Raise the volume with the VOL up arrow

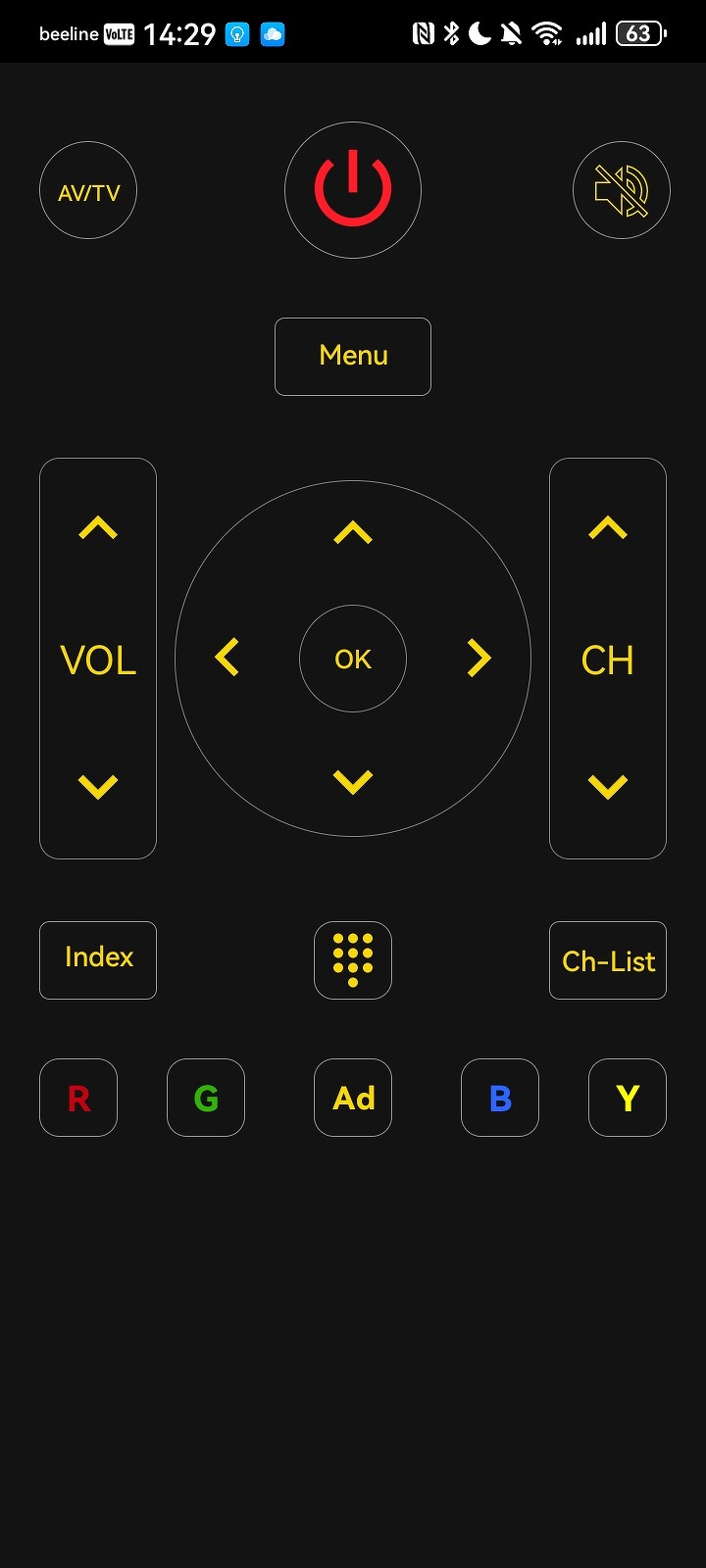(x=98, y=529)
